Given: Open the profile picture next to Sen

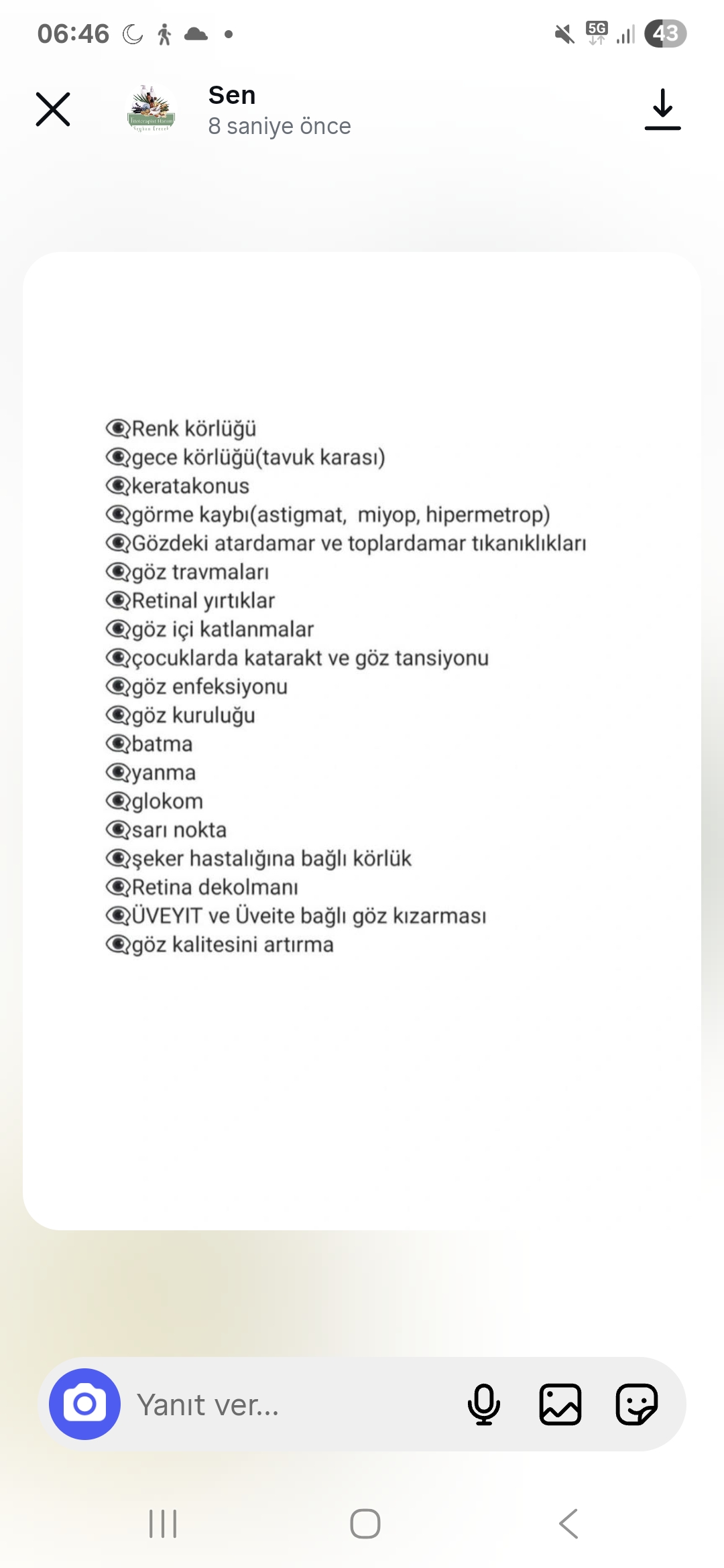Looking at the screenshot, I should (x=152, y=109).
